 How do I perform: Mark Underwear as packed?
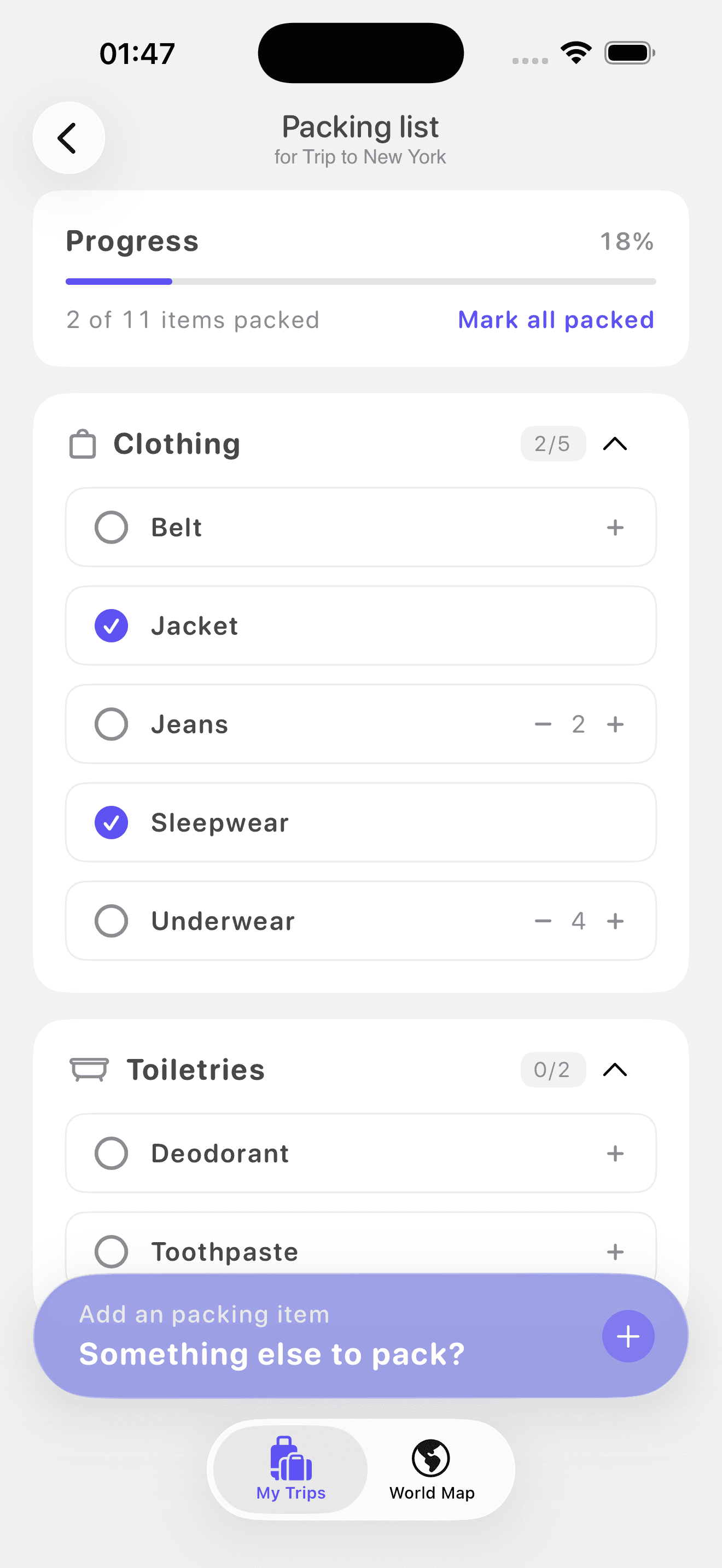tap(112, 921)
